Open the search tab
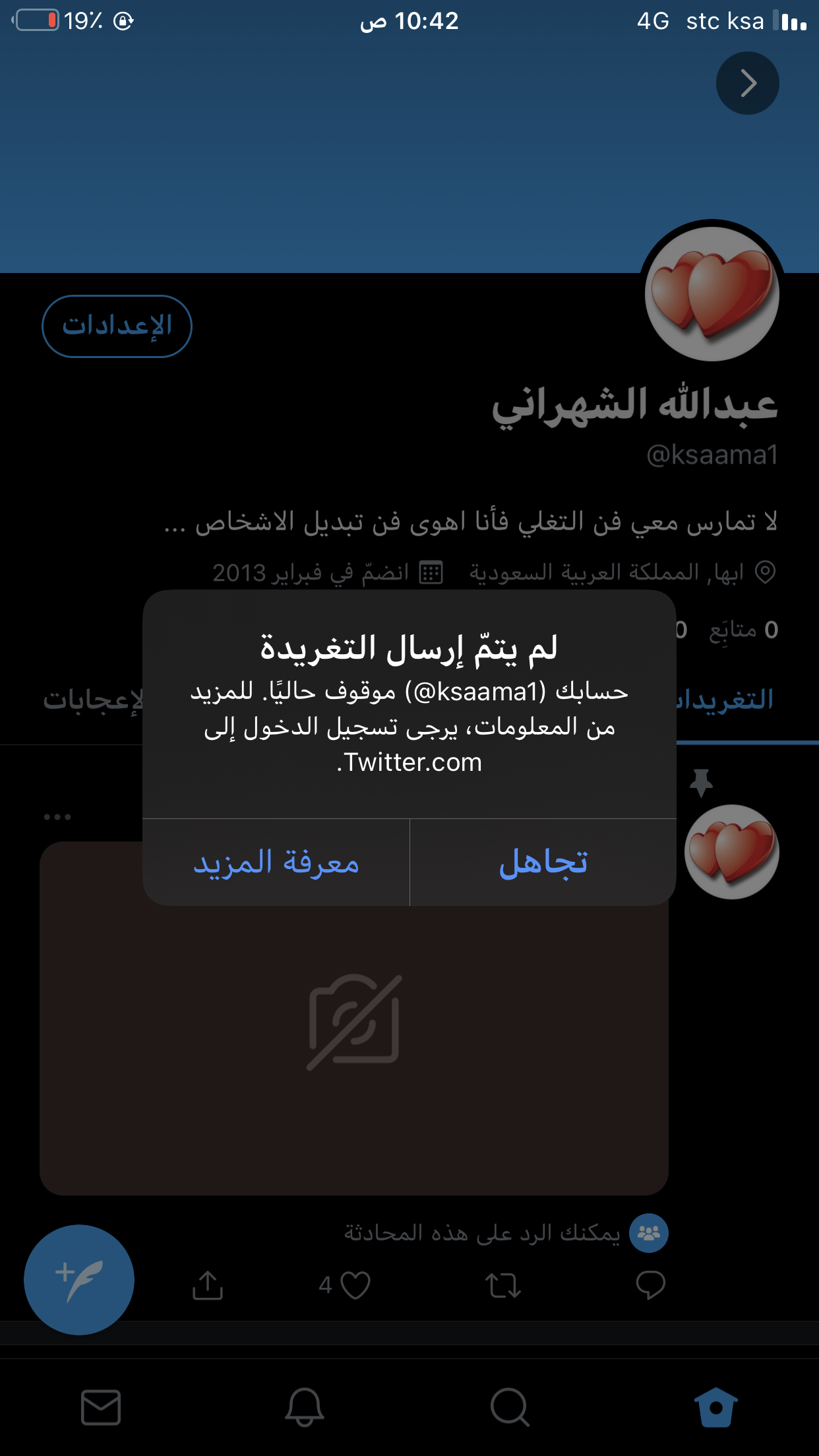This screenshot has width=819, height=1456. [x=510, y=1407]
